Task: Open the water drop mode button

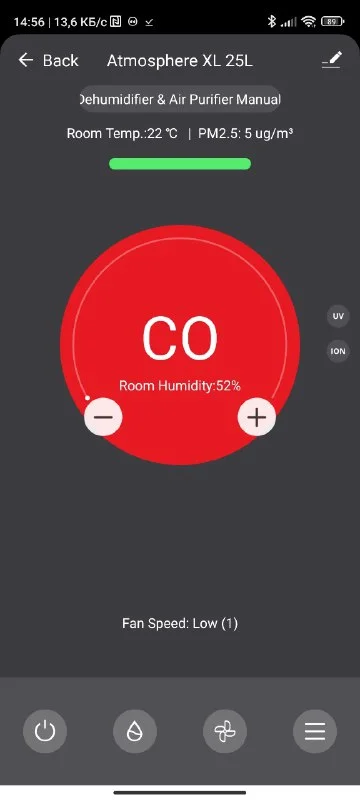Action: (x=135, y=732)
